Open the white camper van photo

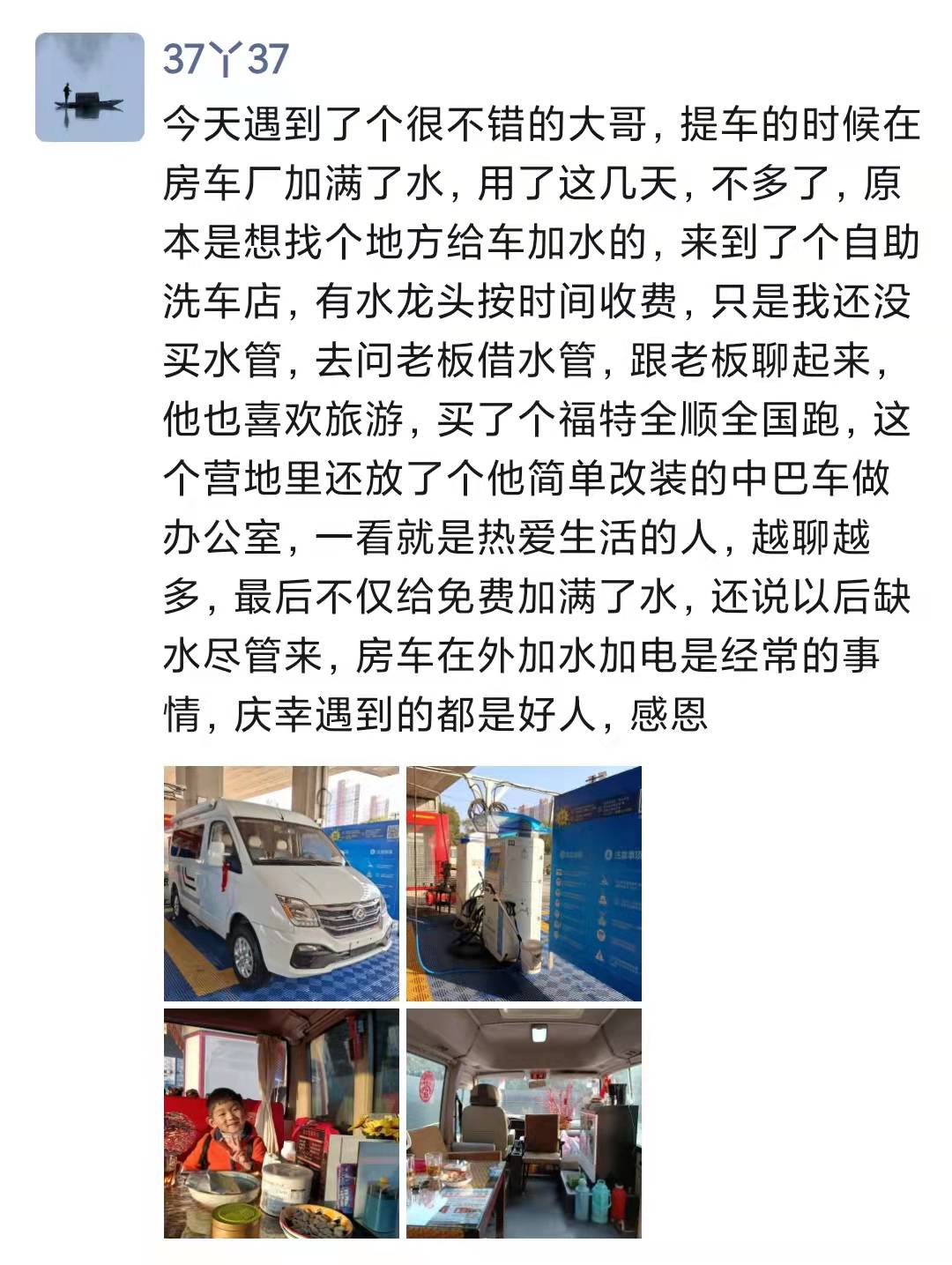coord(281,883)
